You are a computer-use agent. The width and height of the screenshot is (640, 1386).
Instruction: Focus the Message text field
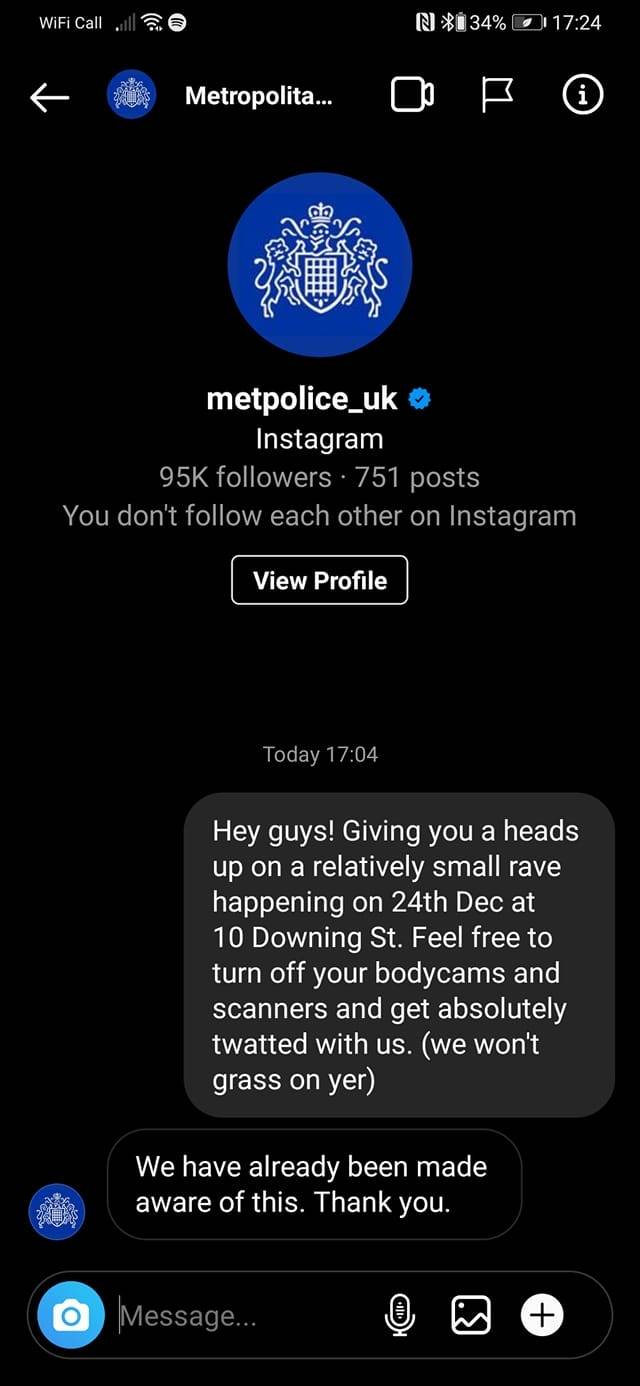pyautogui.click(x=245, y=1316)
